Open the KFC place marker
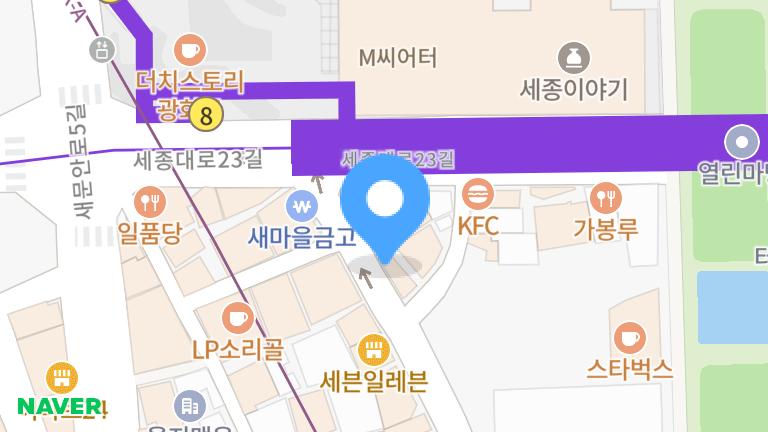This screenshot has width=768, height=432. (x=479, y=195)
